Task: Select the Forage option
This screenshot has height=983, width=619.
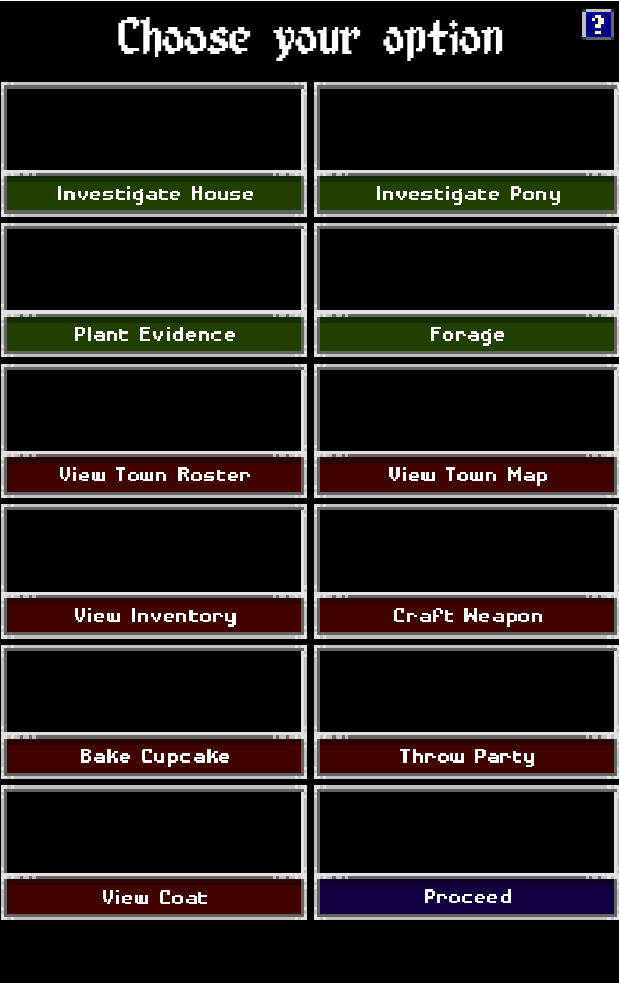Action: (467, 335)
